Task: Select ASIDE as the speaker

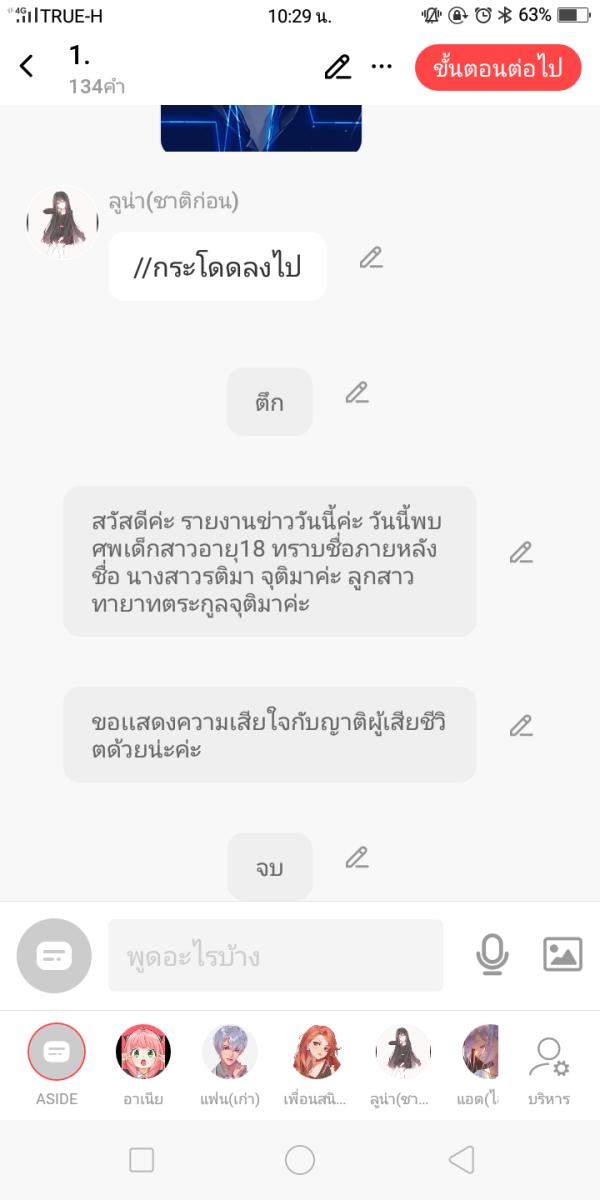Action: (x=56, y=1053)
